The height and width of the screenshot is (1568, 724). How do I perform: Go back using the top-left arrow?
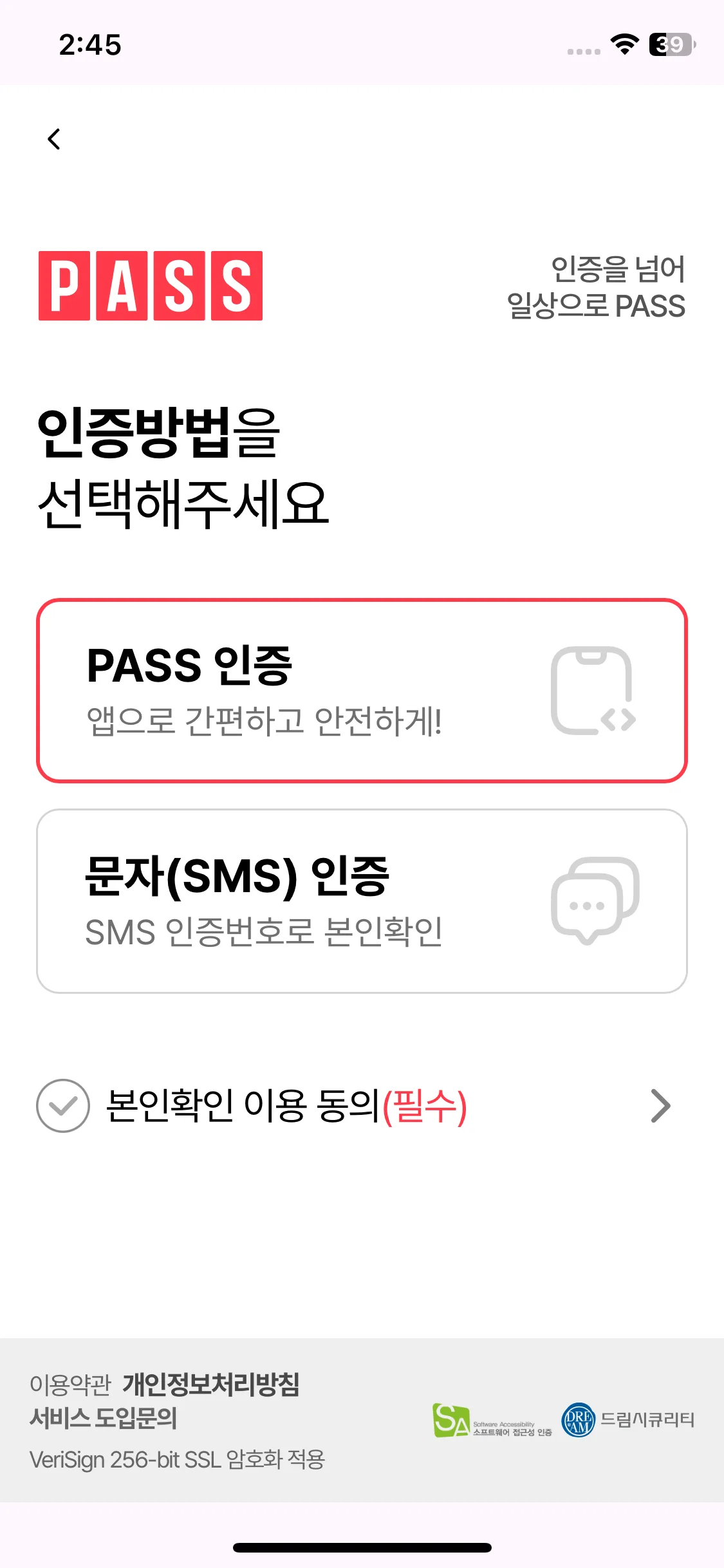(x=54, y=139)
